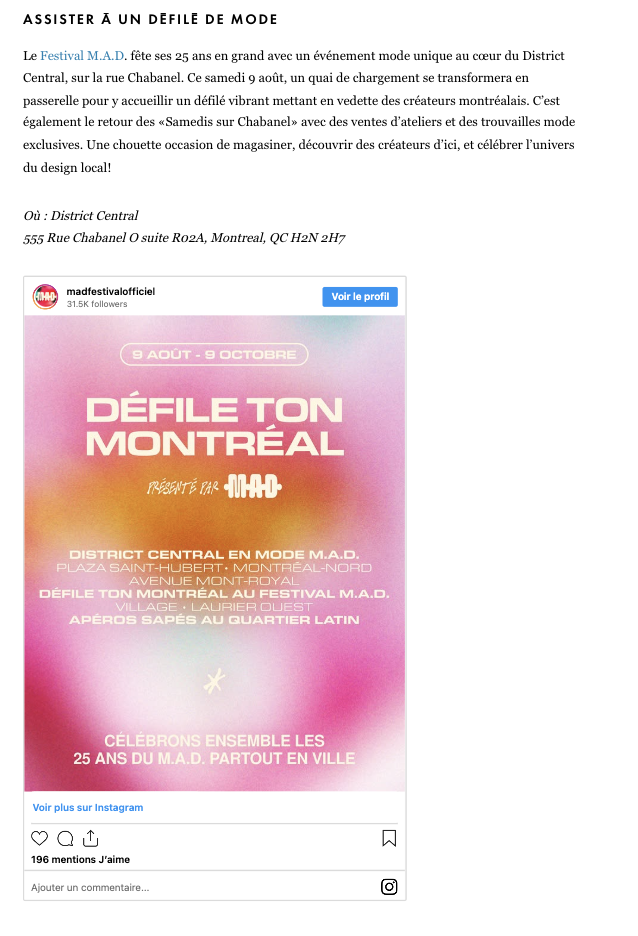Image resolution: width=638 pixels, height=936 pixels.
Task: Open the Défile ton Montréal Instagram post
Action: point(215,553)
